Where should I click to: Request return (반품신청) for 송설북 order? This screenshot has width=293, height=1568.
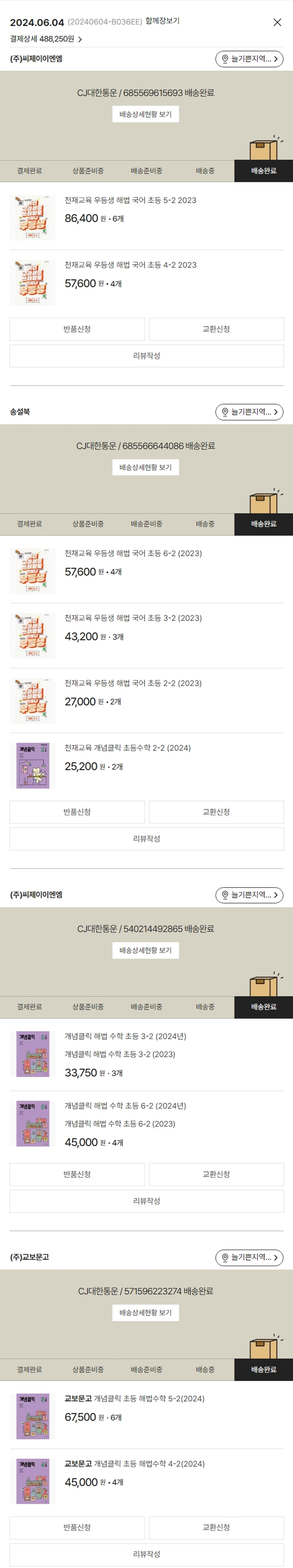(x=77, y=812)
